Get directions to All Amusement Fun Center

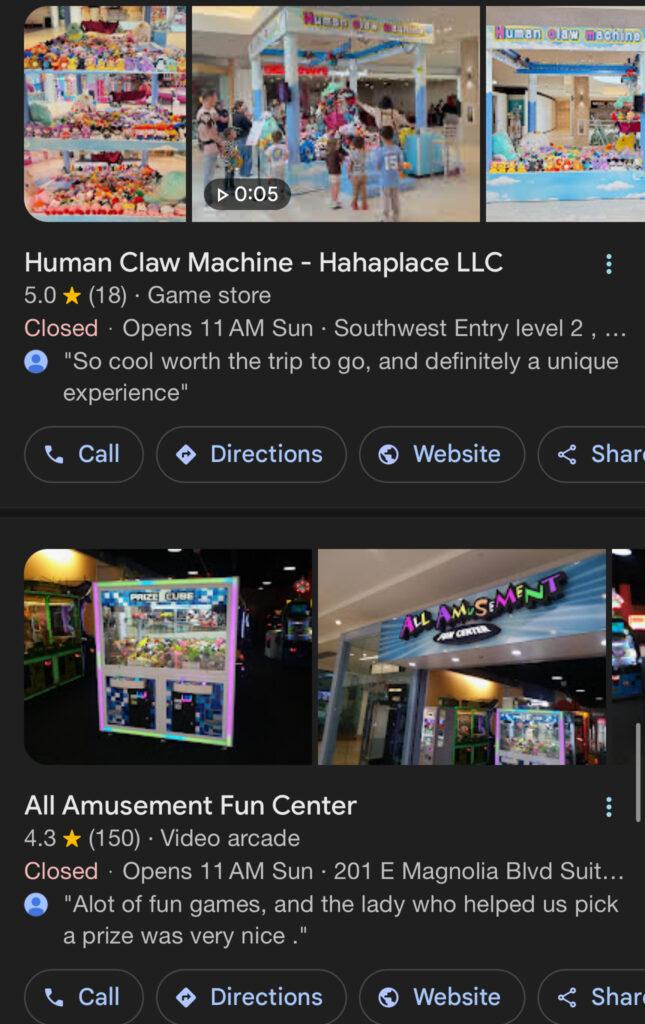[251, 997]
